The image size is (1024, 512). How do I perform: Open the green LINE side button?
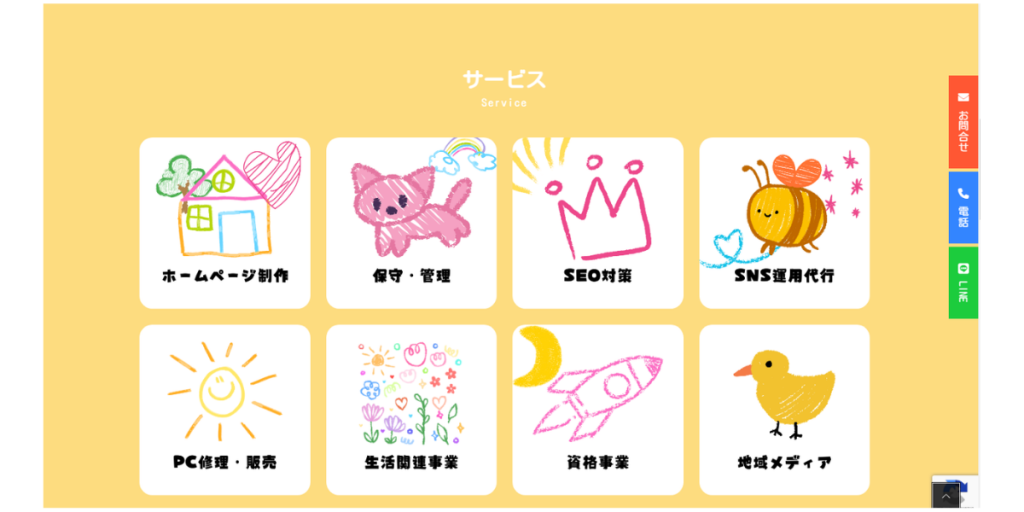coord(963,283)
